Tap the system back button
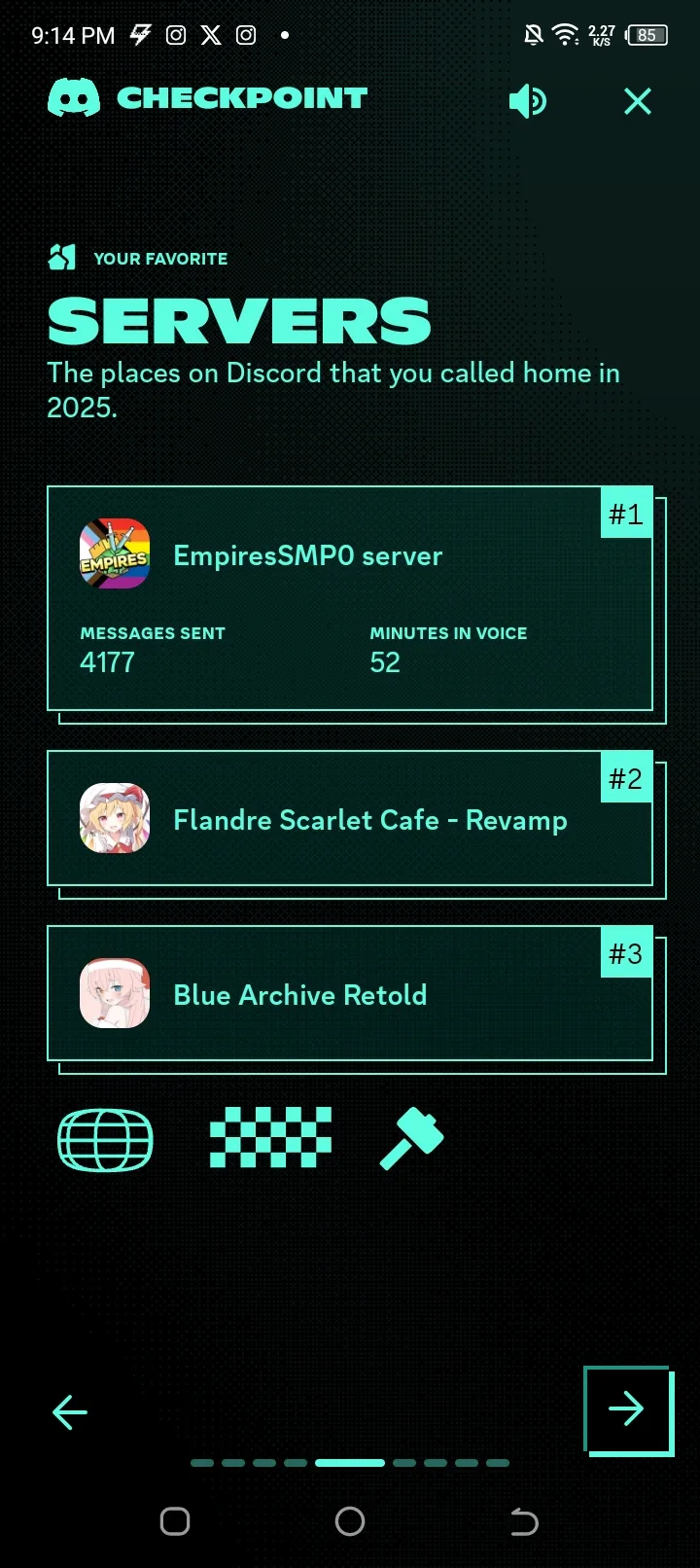 524,1521
